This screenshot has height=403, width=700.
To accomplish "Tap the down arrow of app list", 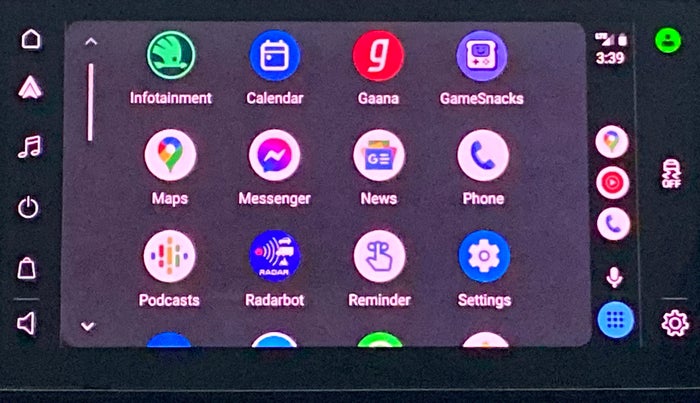I will click(88, 325).
